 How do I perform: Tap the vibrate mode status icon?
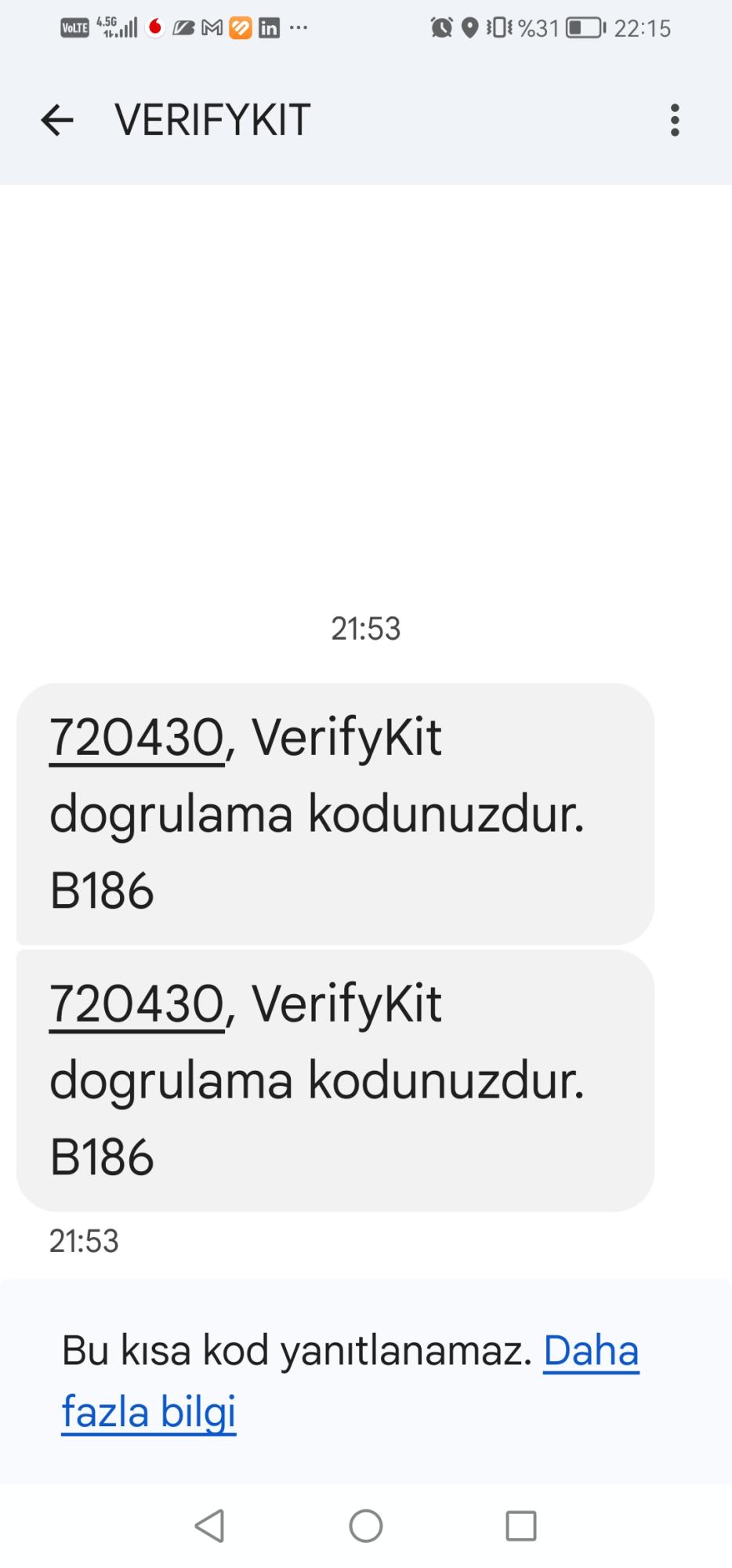pos(499,27)
